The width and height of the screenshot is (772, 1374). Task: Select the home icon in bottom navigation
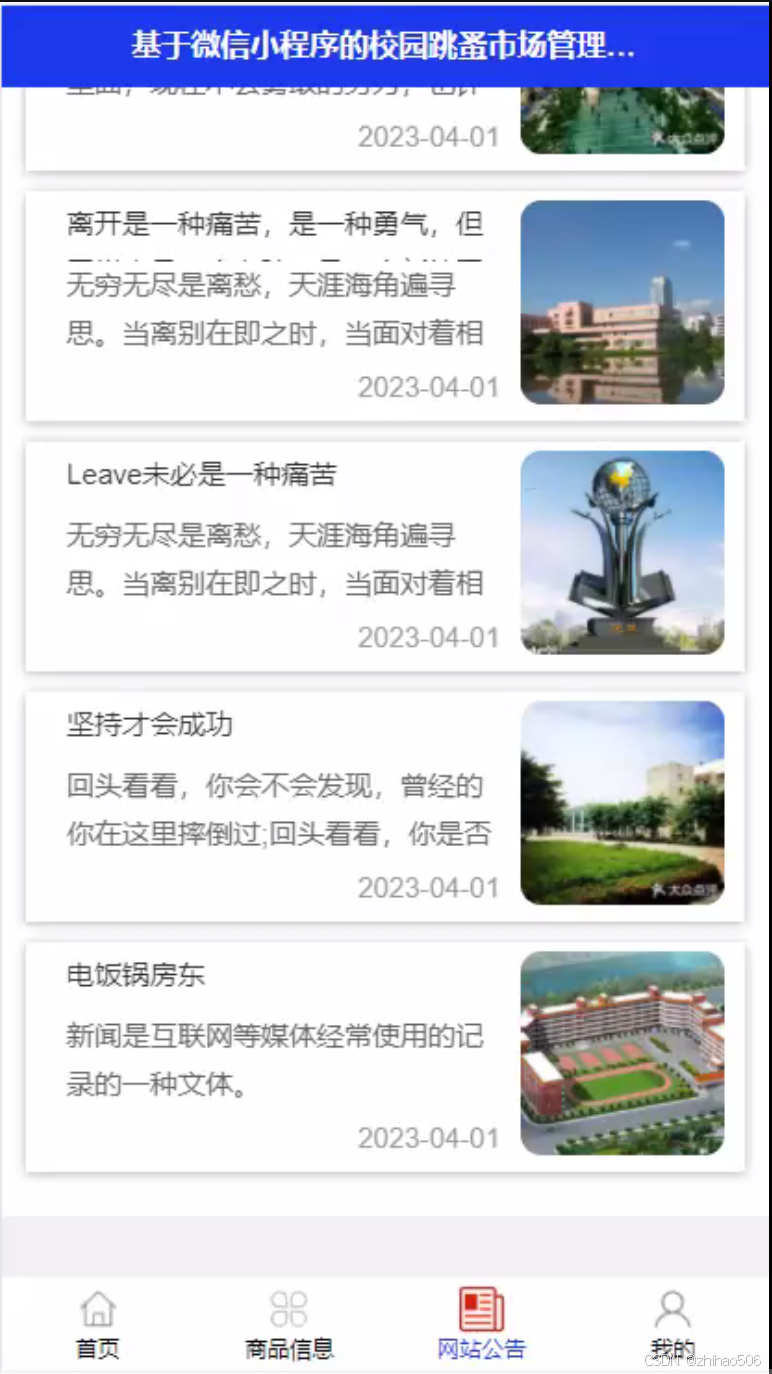pos(97,1307)
